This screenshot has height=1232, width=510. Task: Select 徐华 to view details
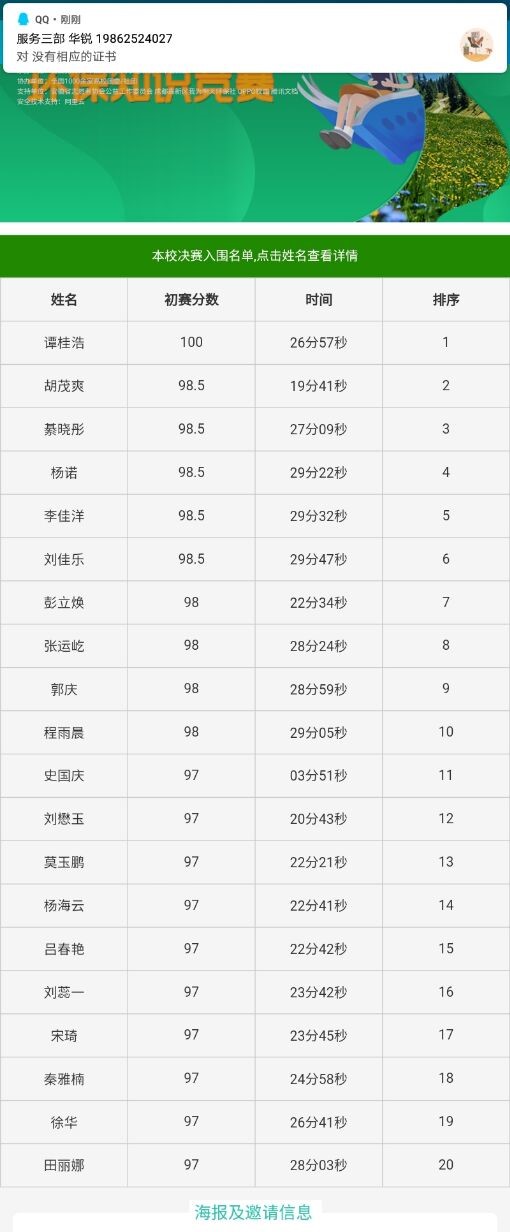pyautogui.click(x=64, y=1122)
